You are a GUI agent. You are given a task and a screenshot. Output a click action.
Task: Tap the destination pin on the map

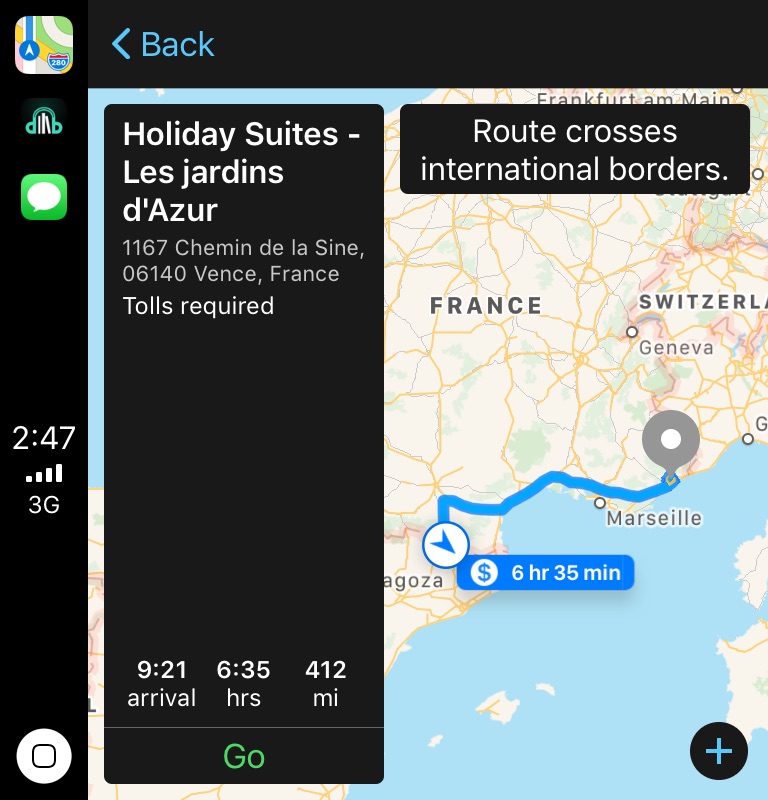tap(671, 442)
